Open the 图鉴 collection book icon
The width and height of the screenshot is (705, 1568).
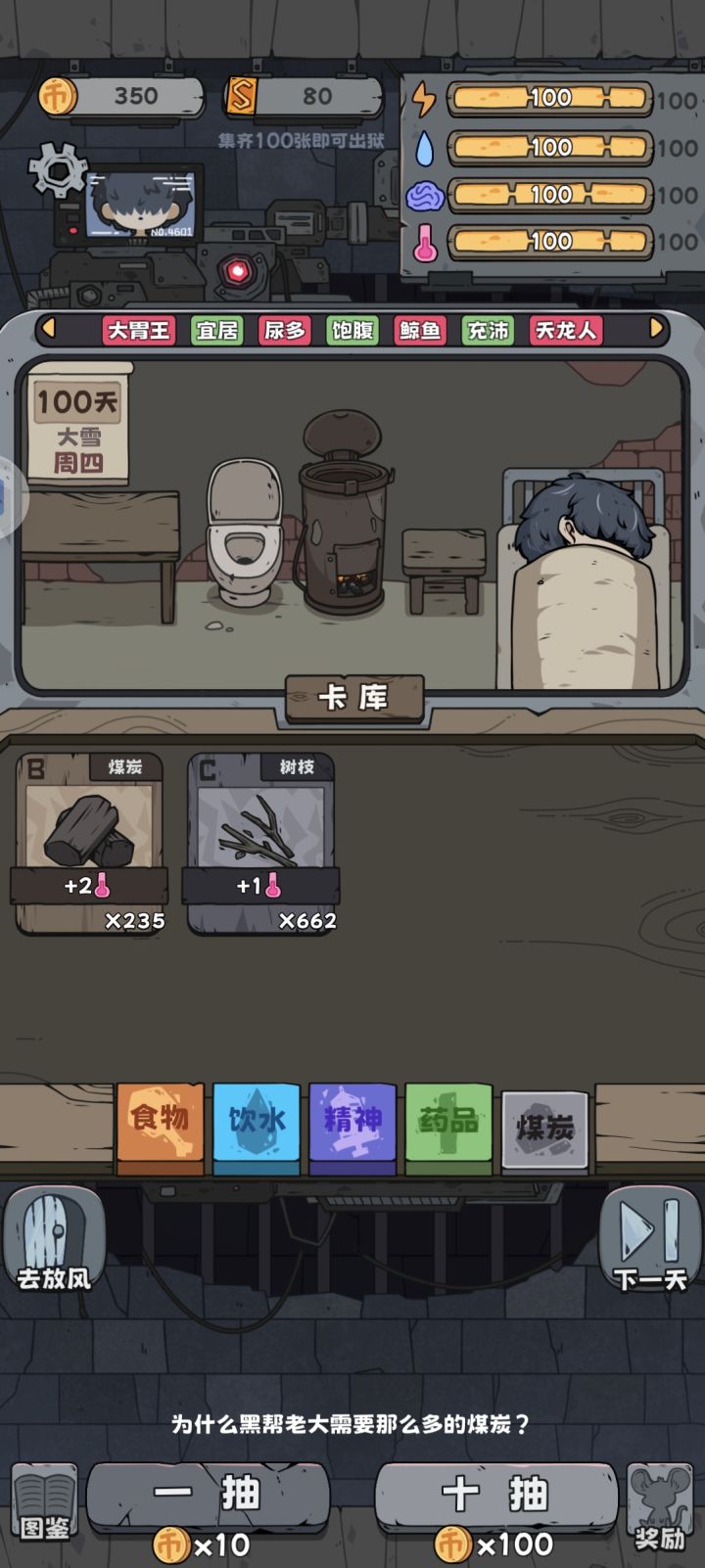[x=45, y=1498]
